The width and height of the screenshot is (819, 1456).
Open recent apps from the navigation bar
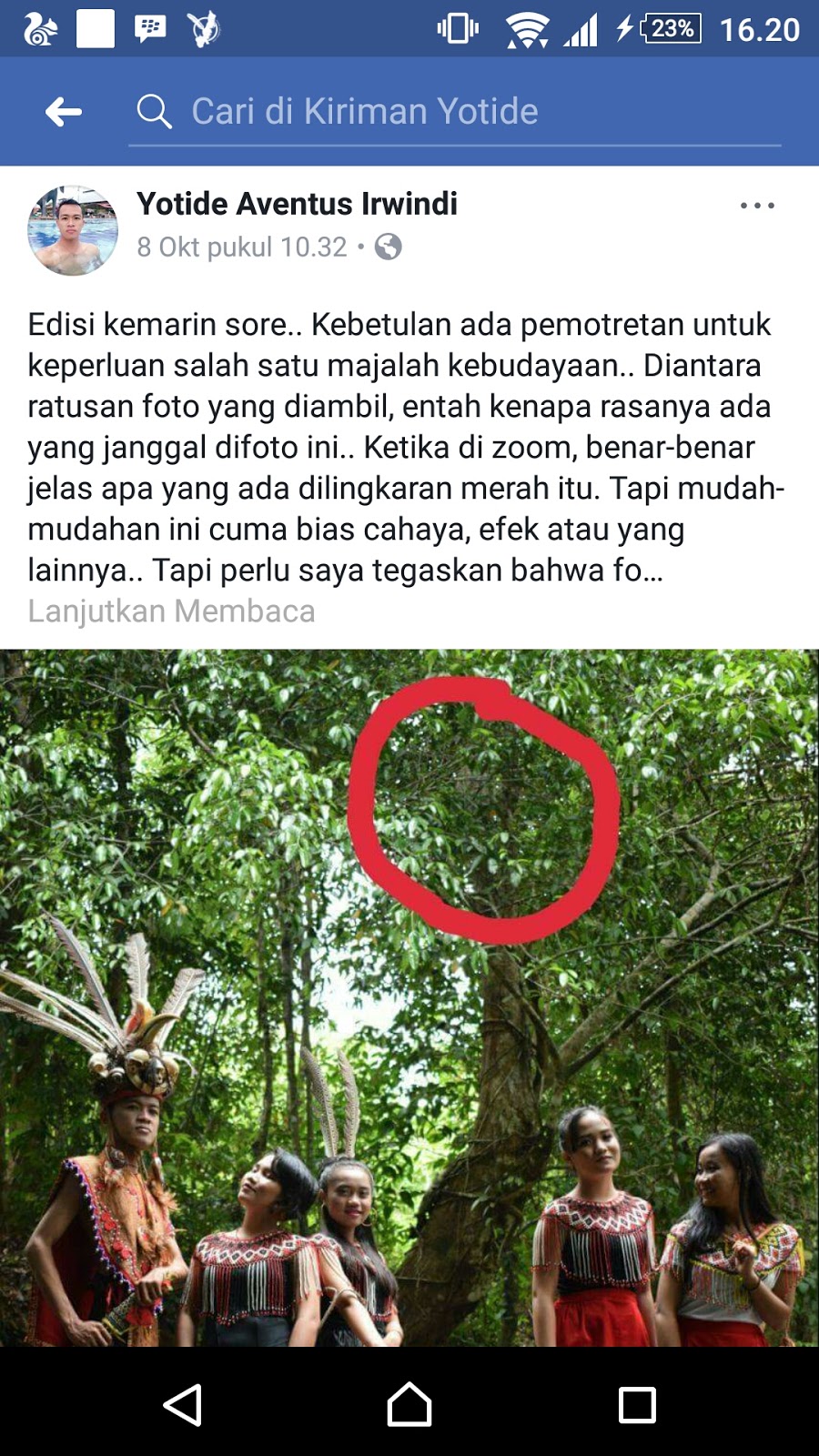[637, 1404]
